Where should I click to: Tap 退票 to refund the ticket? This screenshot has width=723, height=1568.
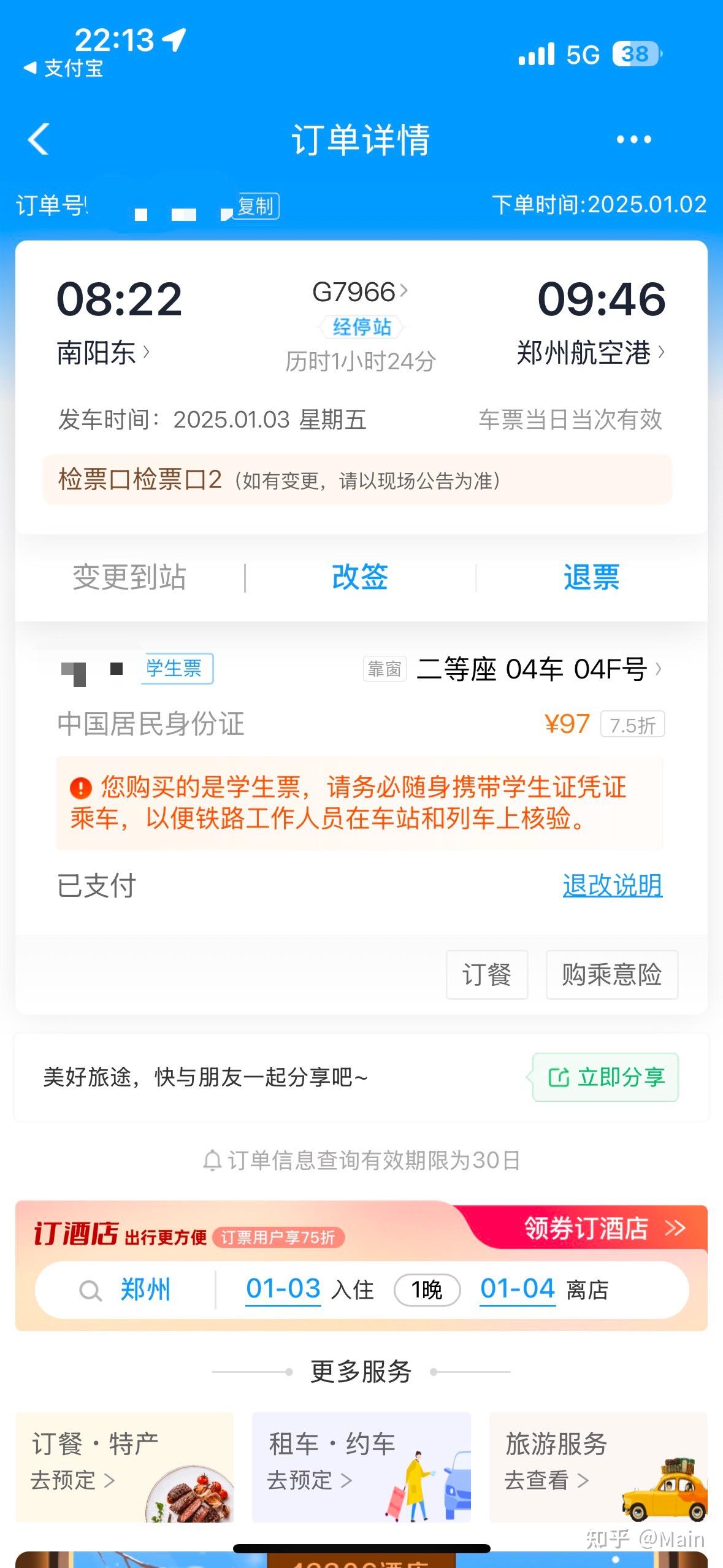coord(591,577)
